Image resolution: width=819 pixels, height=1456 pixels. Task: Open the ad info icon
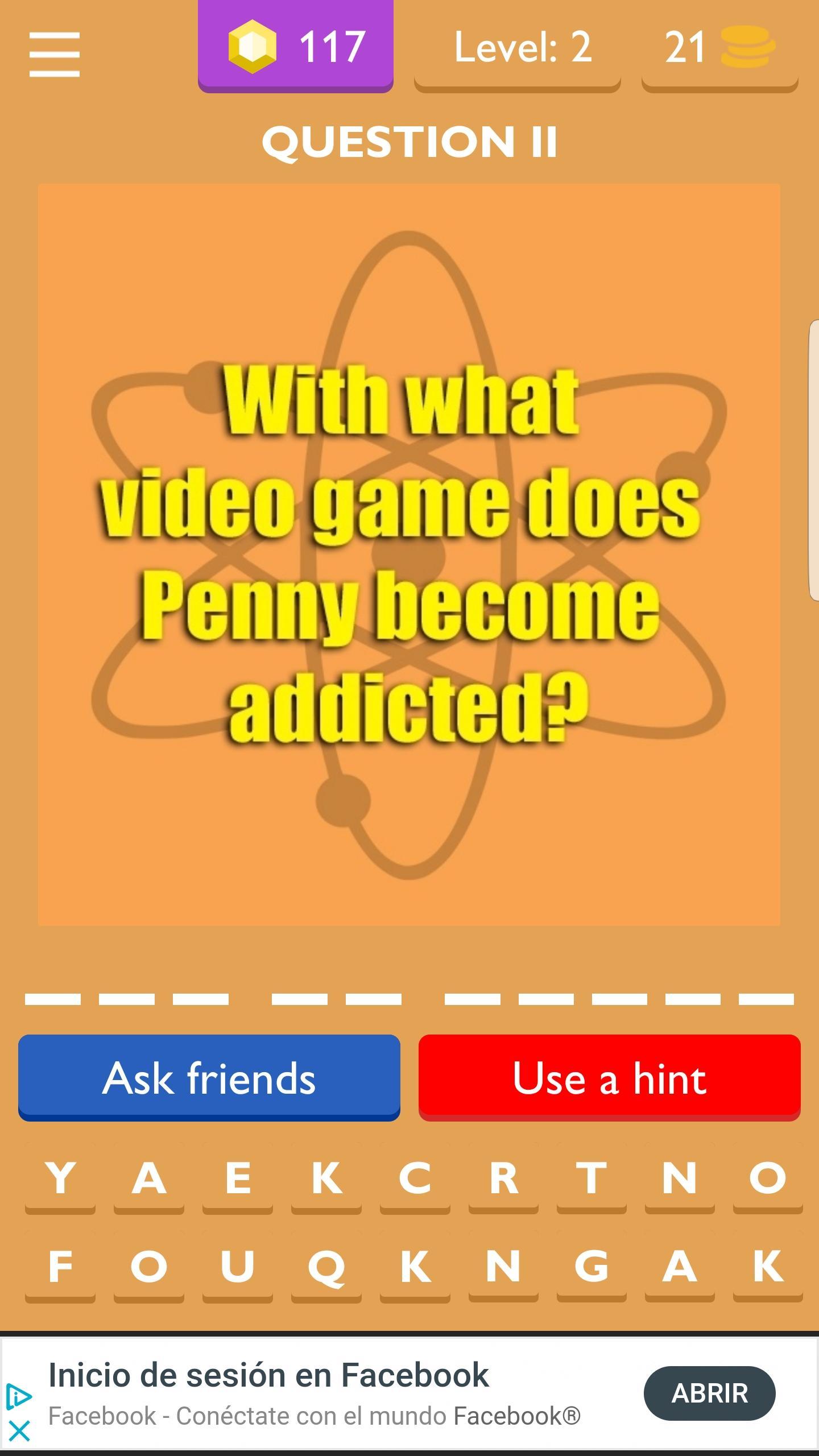coord(19,1396)
